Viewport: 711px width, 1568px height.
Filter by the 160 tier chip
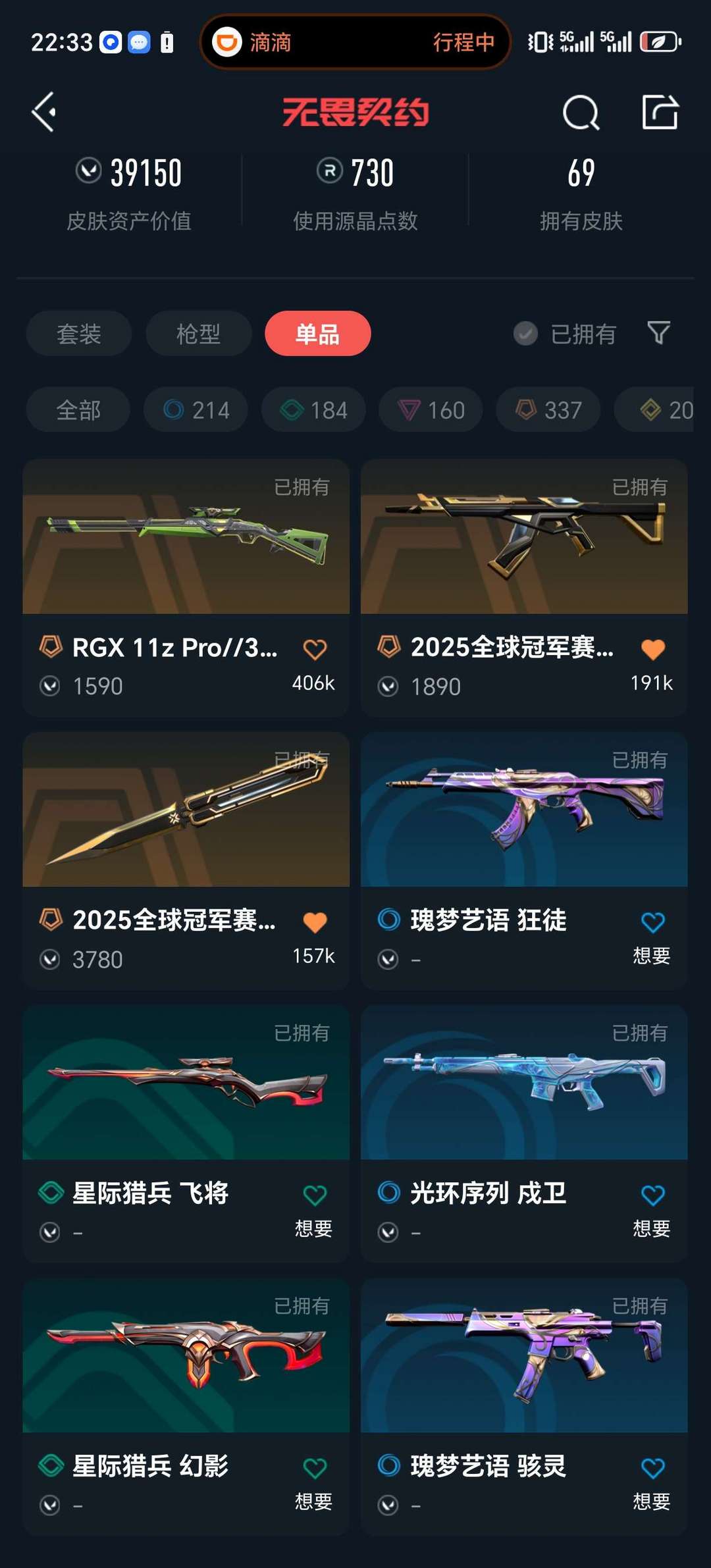431,409
